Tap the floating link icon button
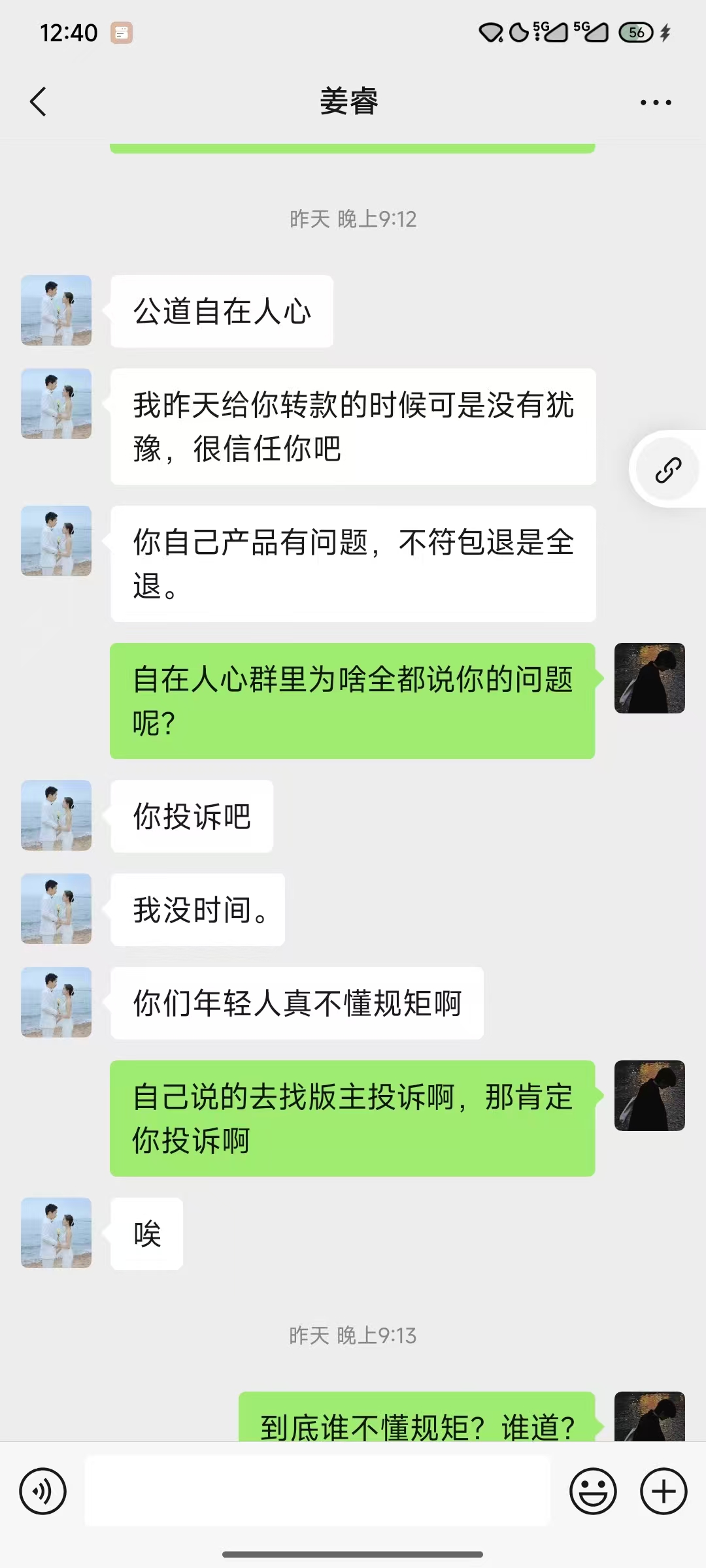The width and height of the screenshot is (706, 1568). pos(668,470)
